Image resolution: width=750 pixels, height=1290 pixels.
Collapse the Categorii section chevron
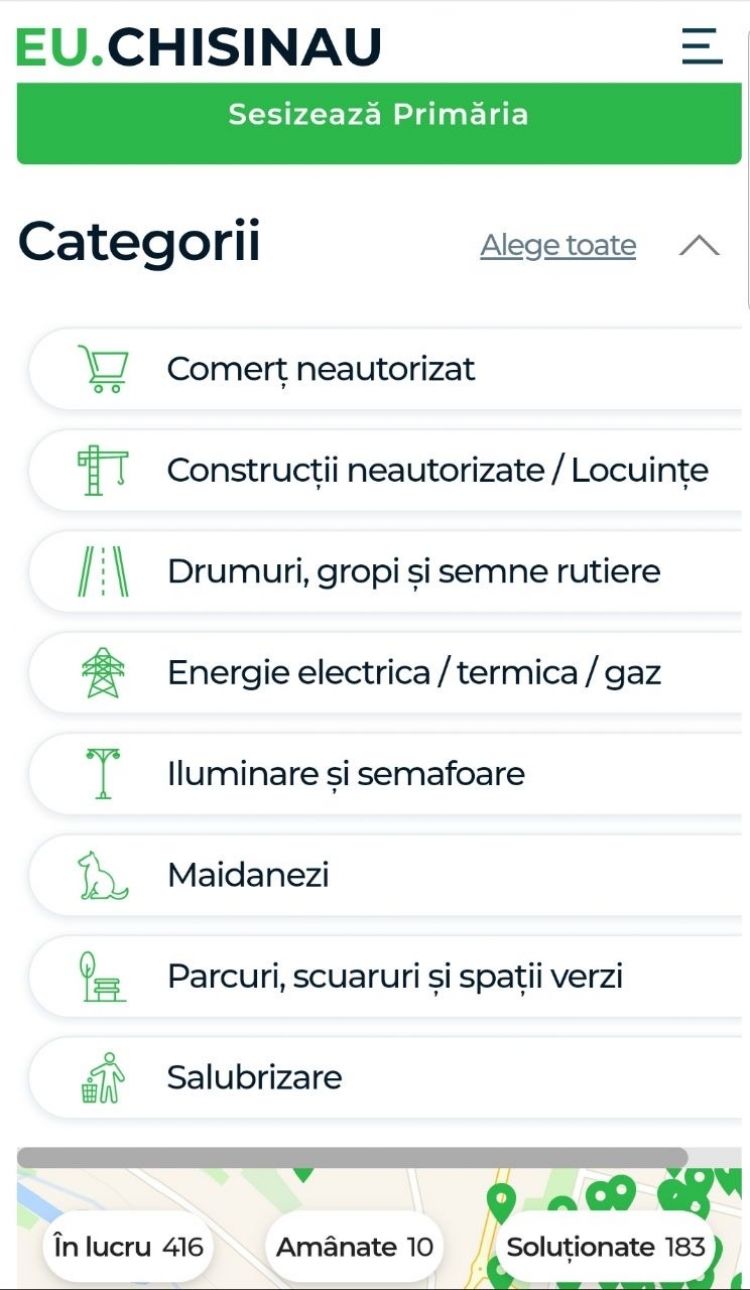(699, 245)
